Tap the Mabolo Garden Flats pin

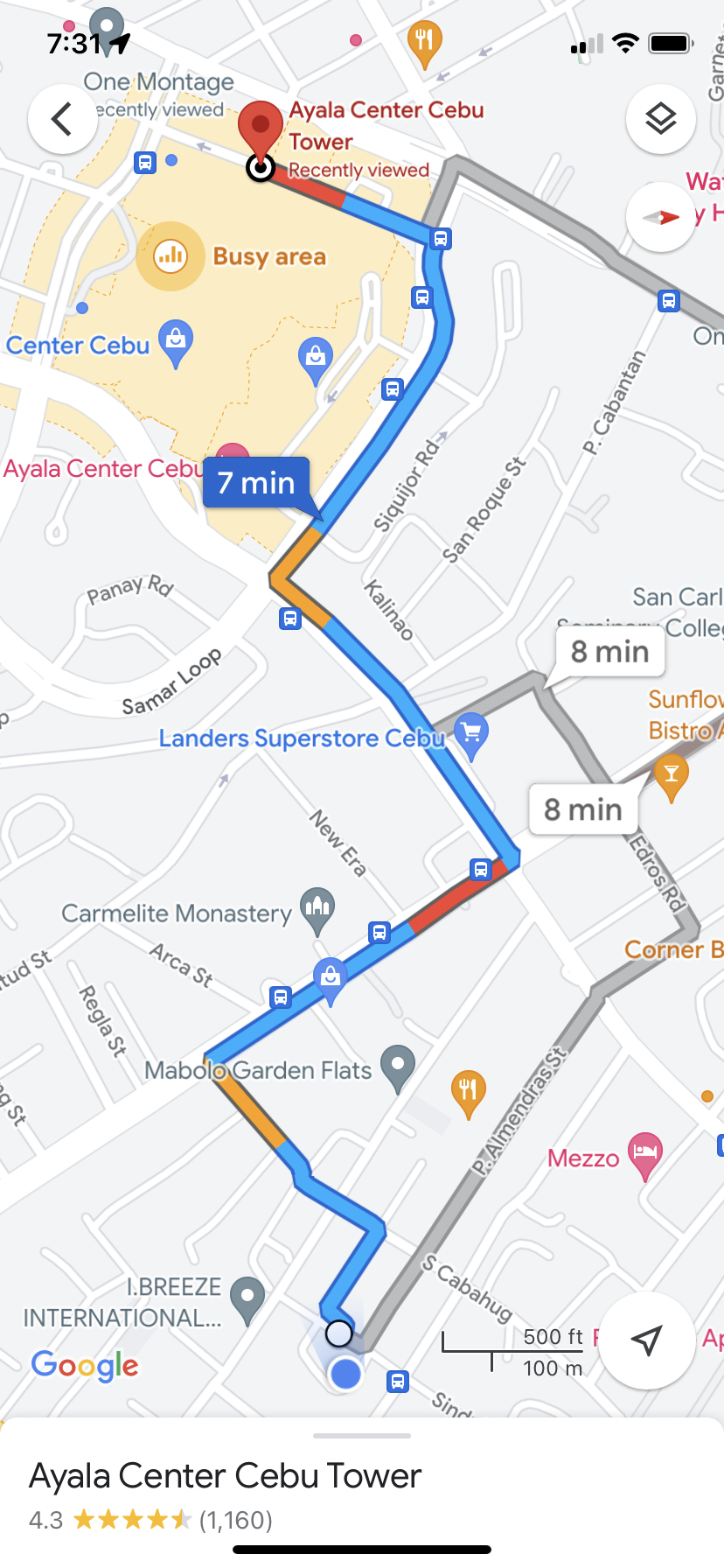pyautogui.click(x=398, y=1066)
